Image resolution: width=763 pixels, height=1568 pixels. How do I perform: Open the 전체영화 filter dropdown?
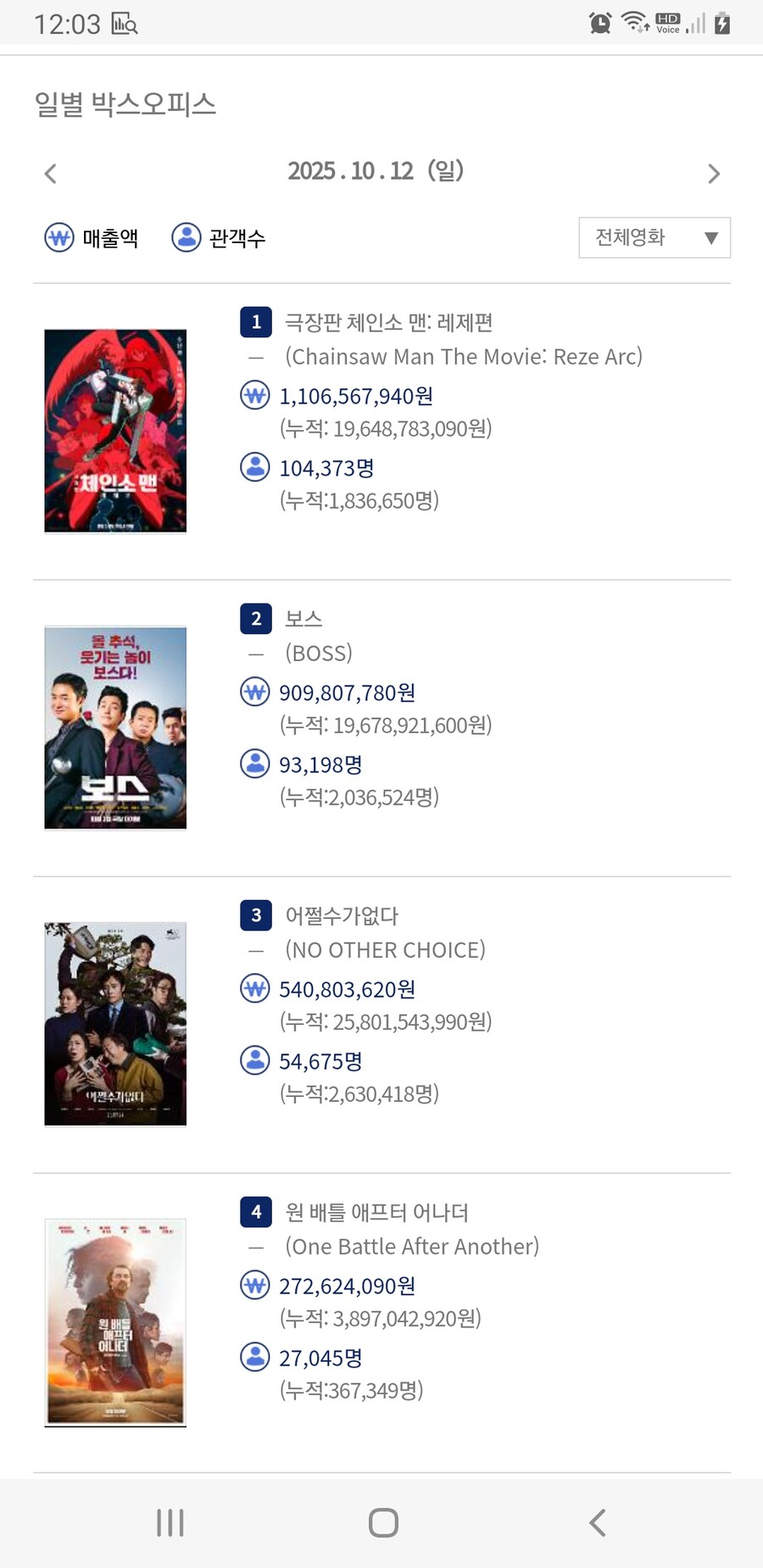654,237
